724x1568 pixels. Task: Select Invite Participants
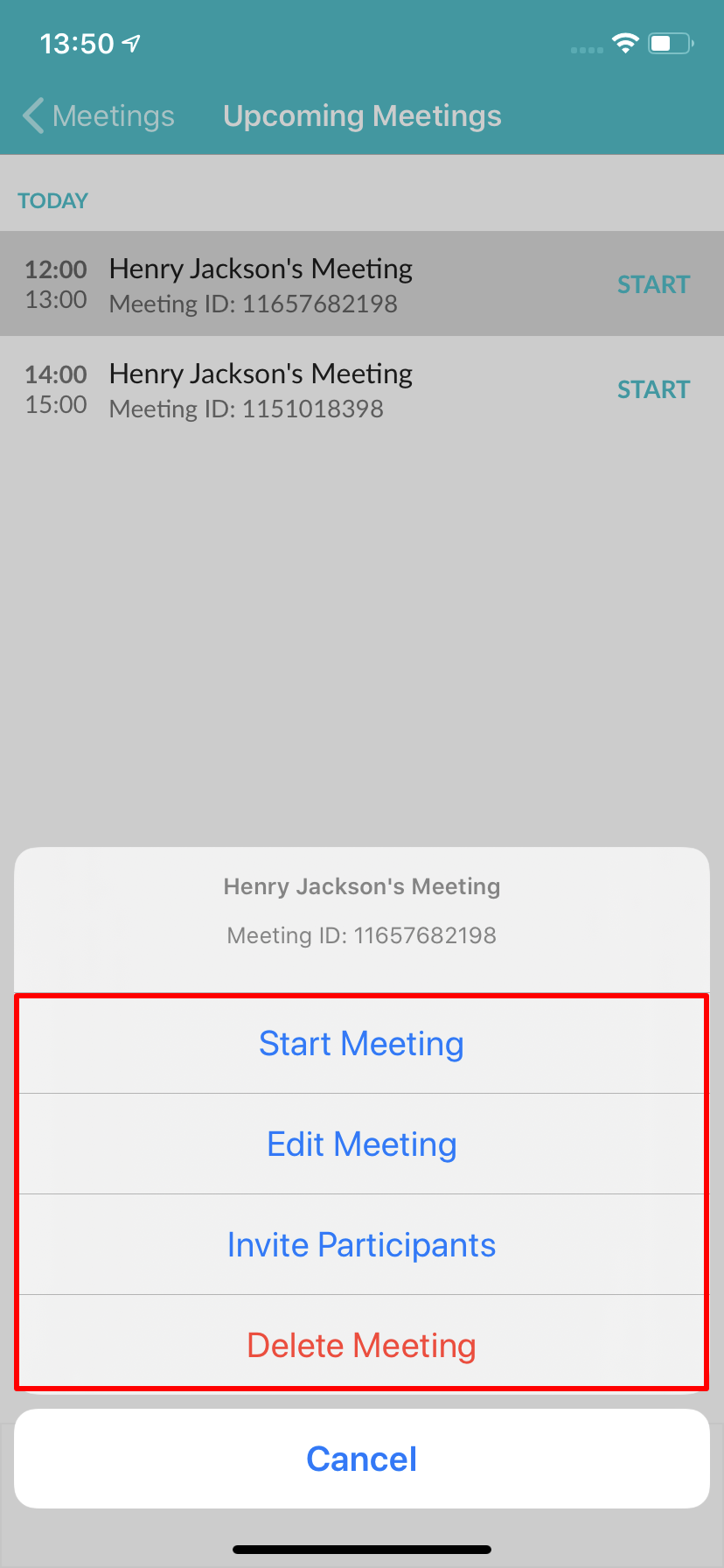[x=361, y=1244]
